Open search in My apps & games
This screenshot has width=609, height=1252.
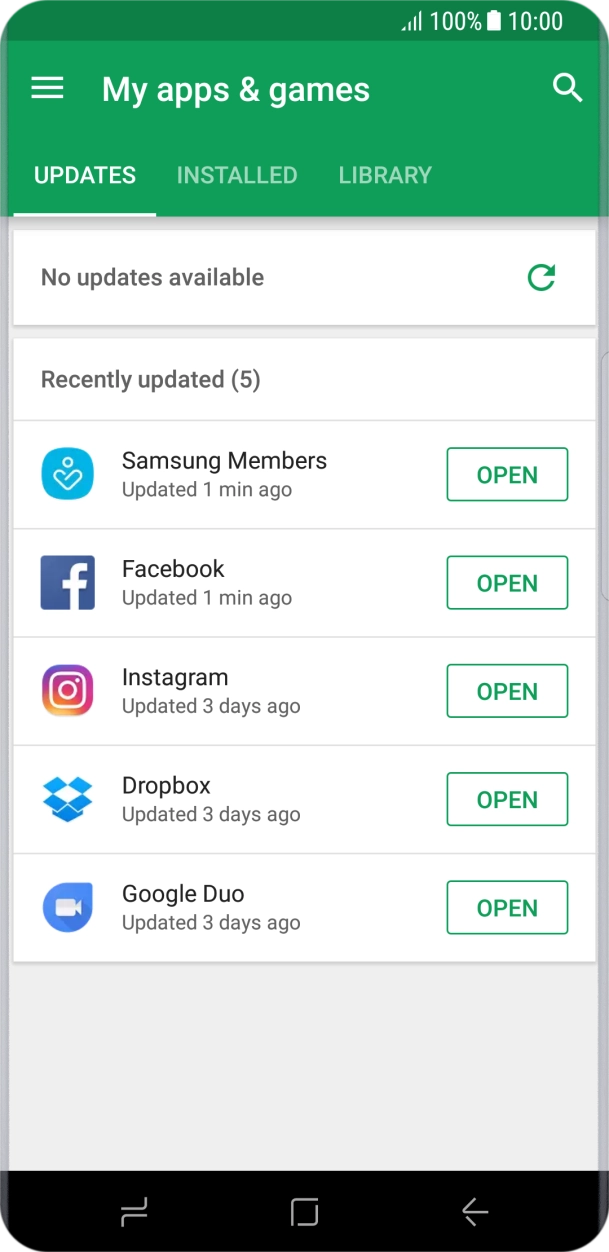click(567, 88)
